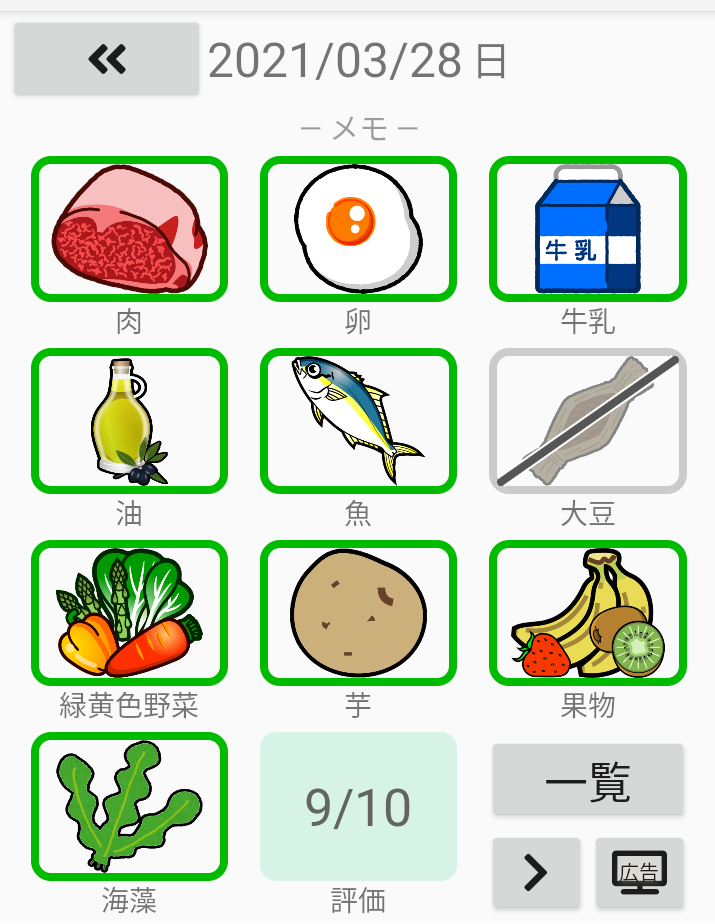Toggle the fish (魚) tile
Viewport: 715px width, 924px height.
pyautogui.click(x=358, y=421)
